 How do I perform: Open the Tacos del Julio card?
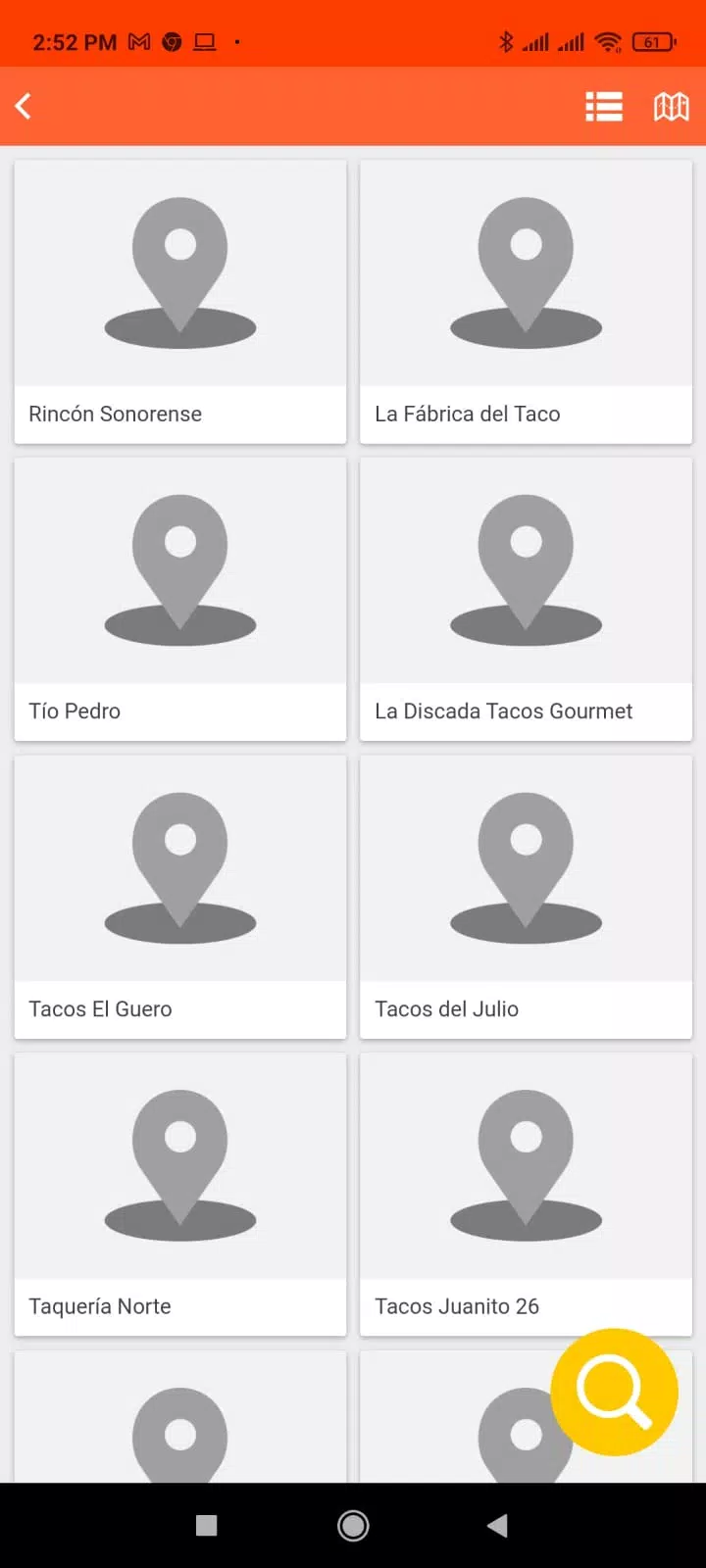tap(527, 898)
